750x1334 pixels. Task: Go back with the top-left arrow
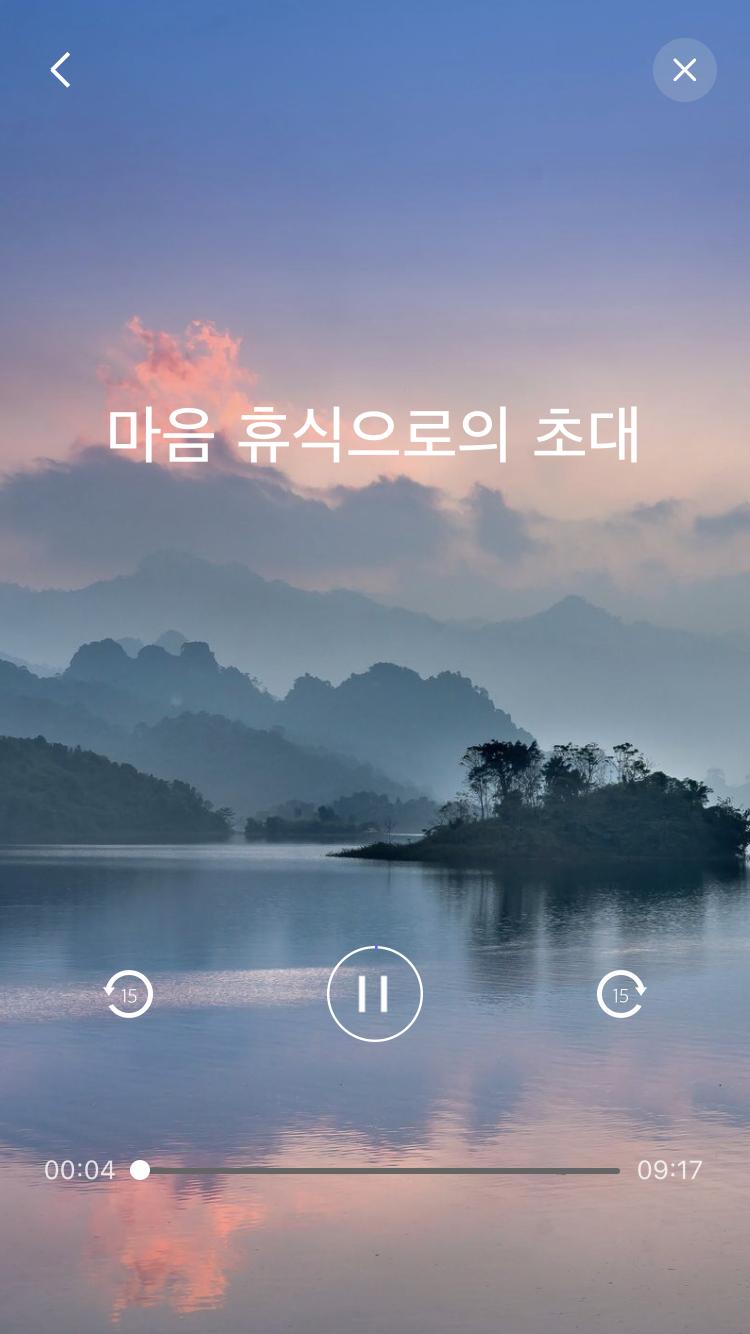pyautogui.click(x=61, y=70)
